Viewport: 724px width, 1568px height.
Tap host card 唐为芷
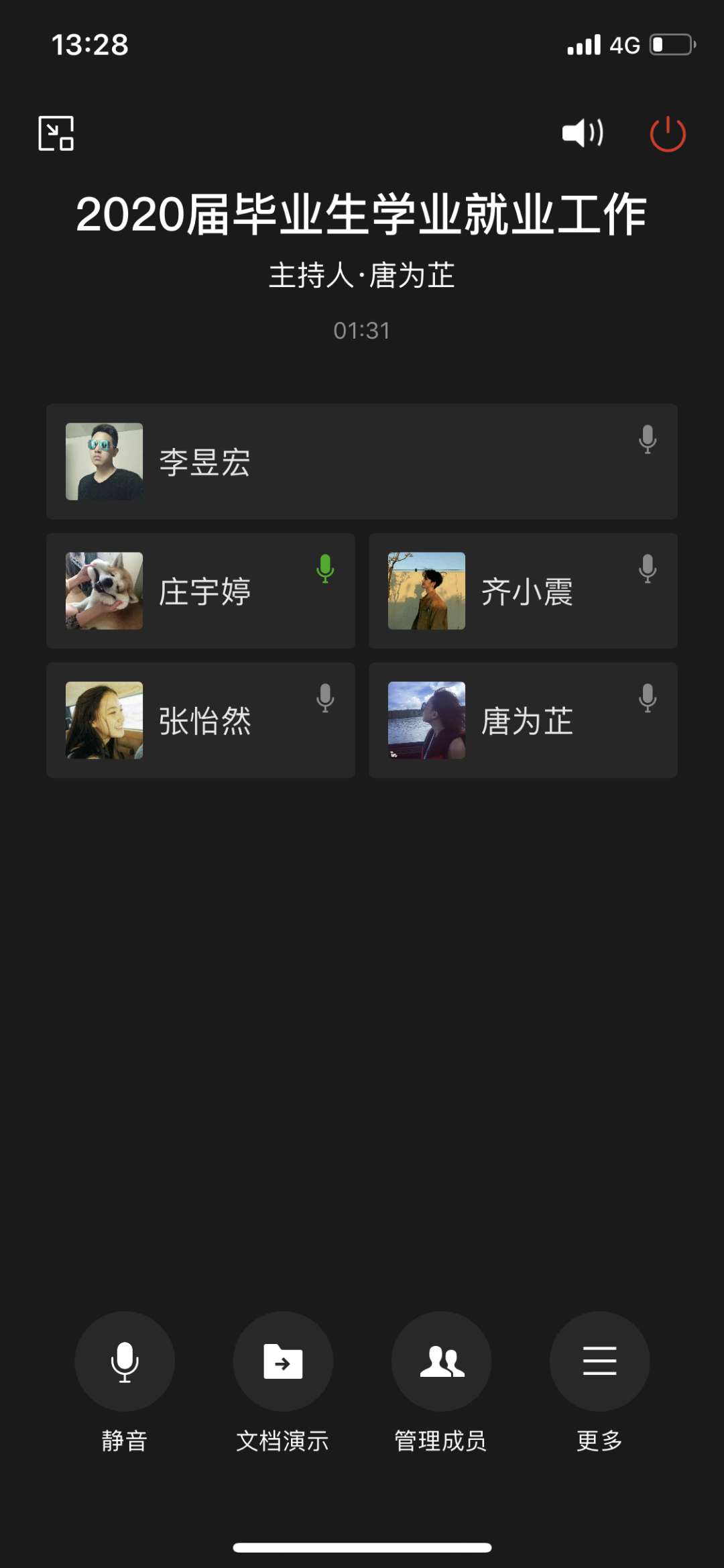[x=523, y=720]
